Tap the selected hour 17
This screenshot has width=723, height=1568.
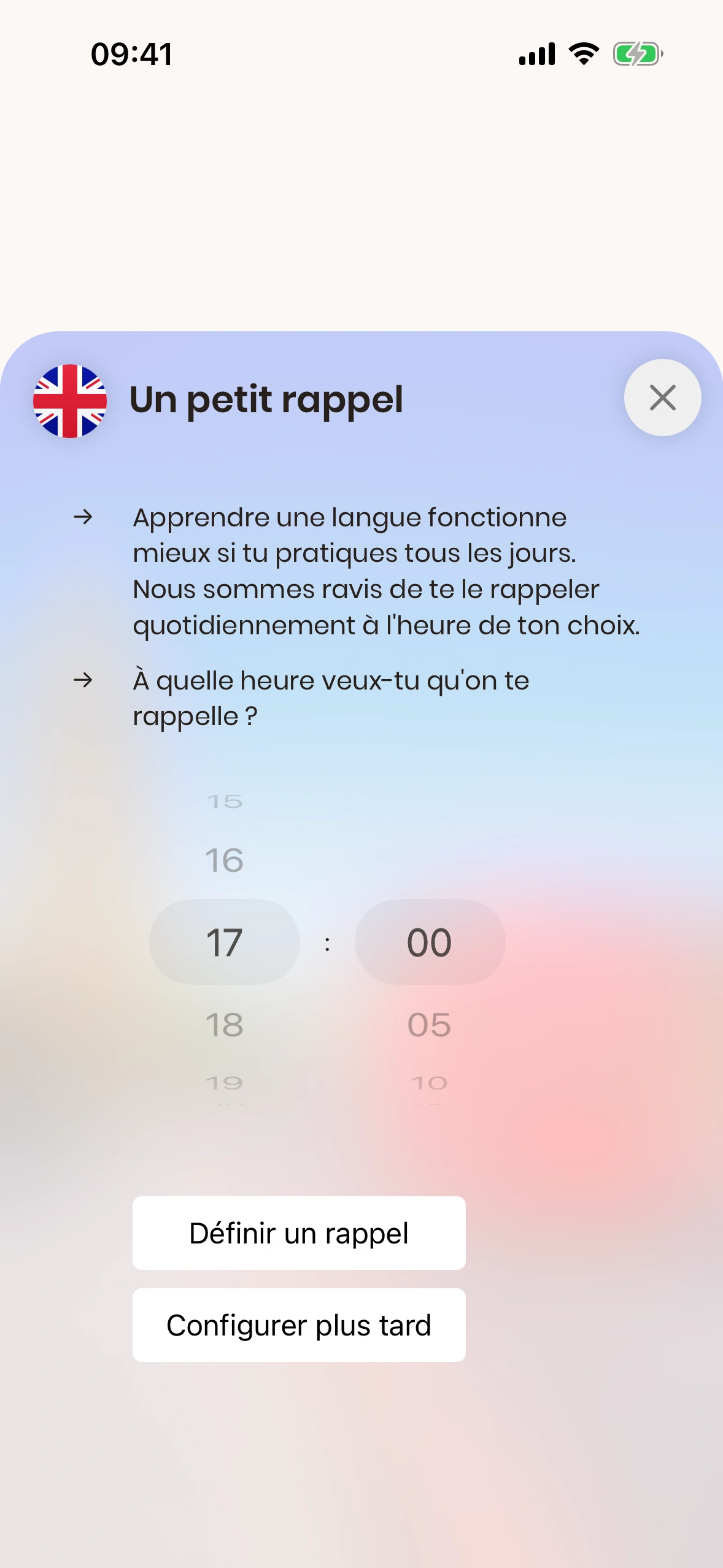(225, 942)
